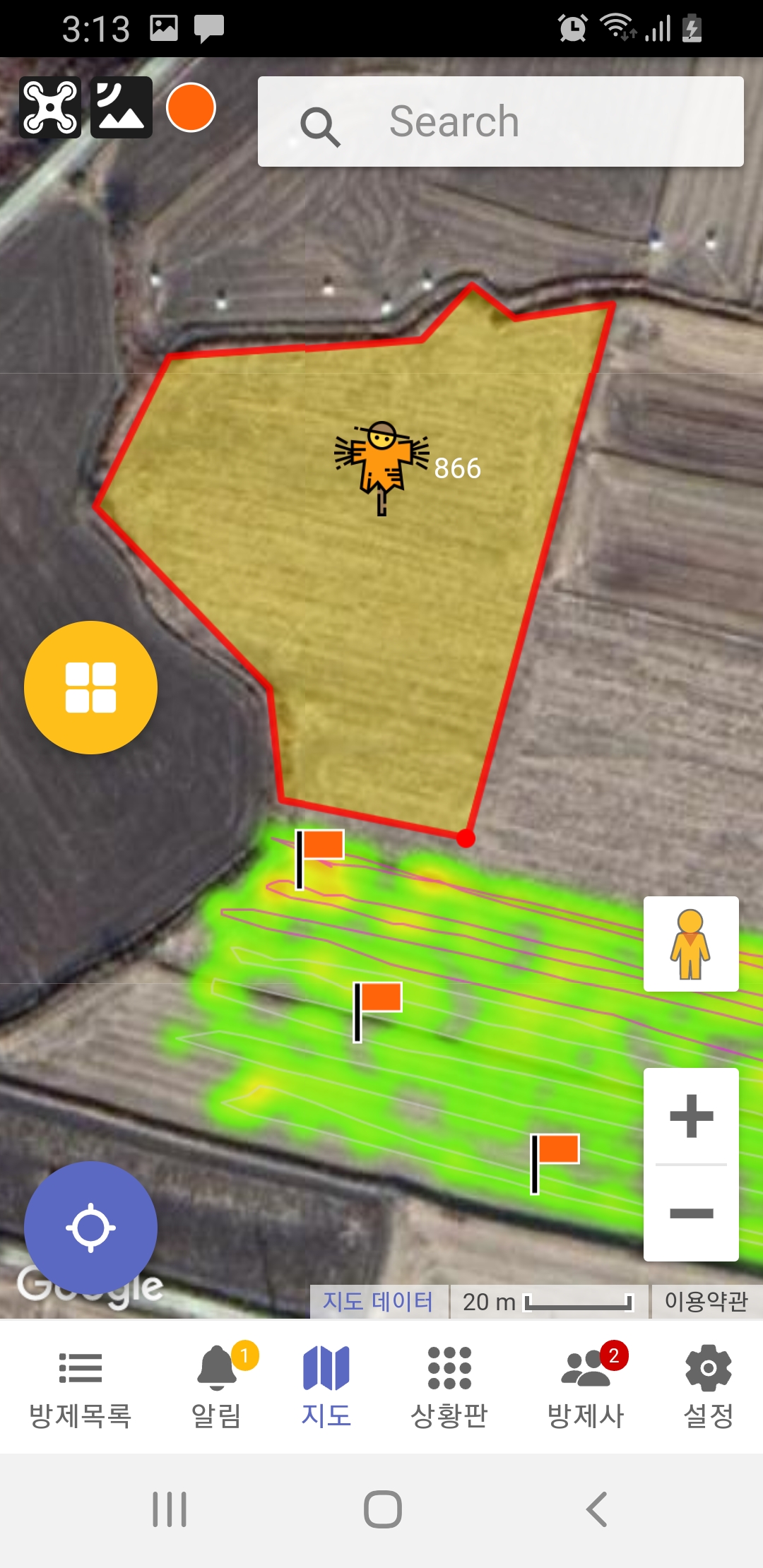Image resolution: width=763 pixels, height=1568 pixels.
Task: Zoom in on the map
Action: coord(691,1117)
